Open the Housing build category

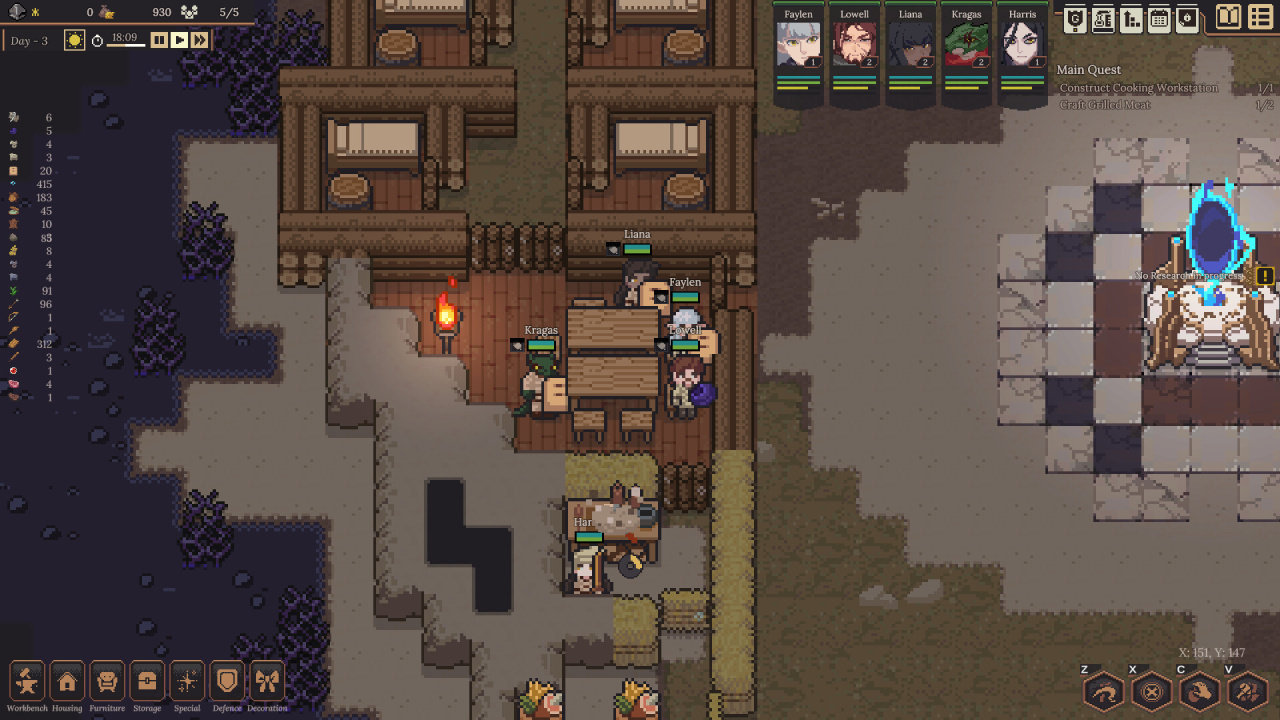click(67, 682)
